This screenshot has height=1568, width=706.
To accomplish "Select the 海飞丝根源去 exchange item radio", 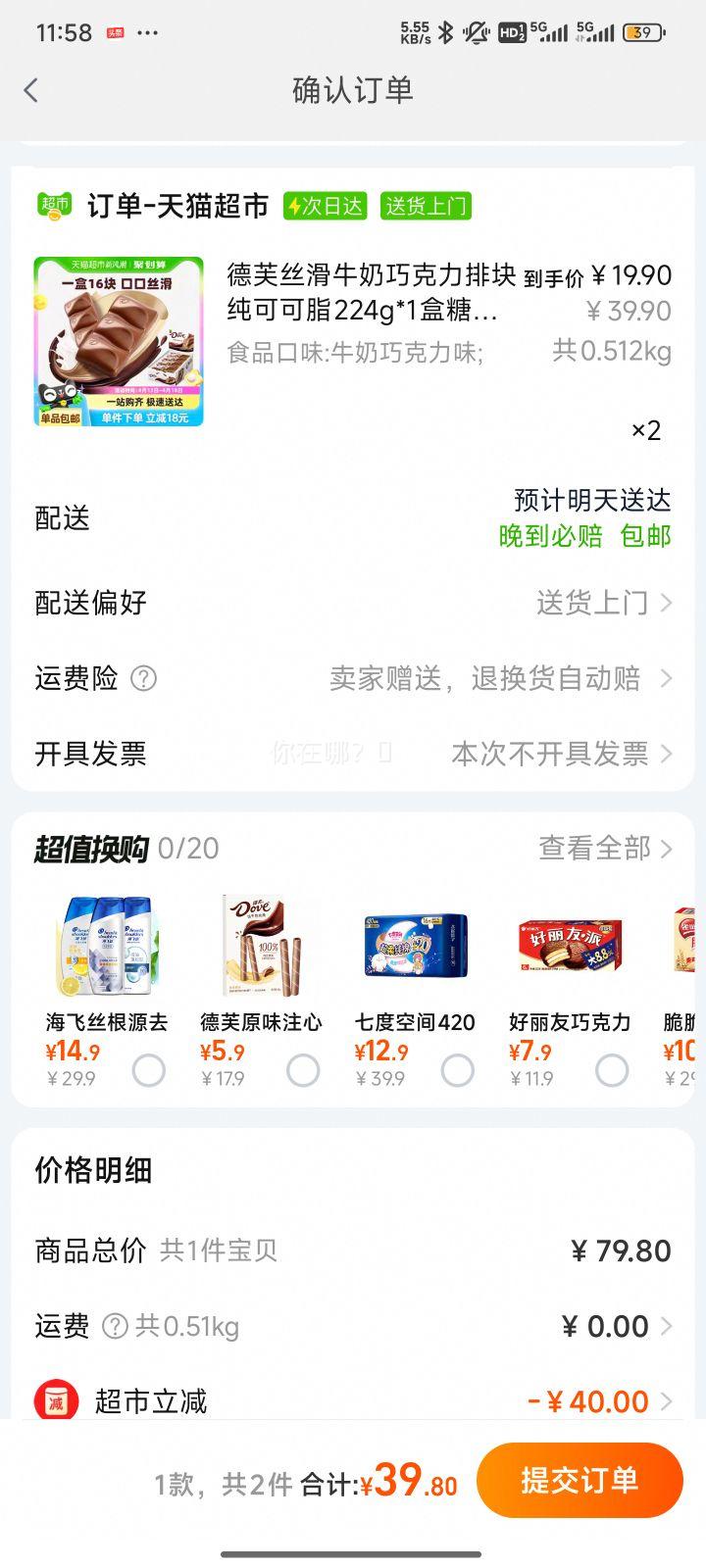I will [150, 1072].
